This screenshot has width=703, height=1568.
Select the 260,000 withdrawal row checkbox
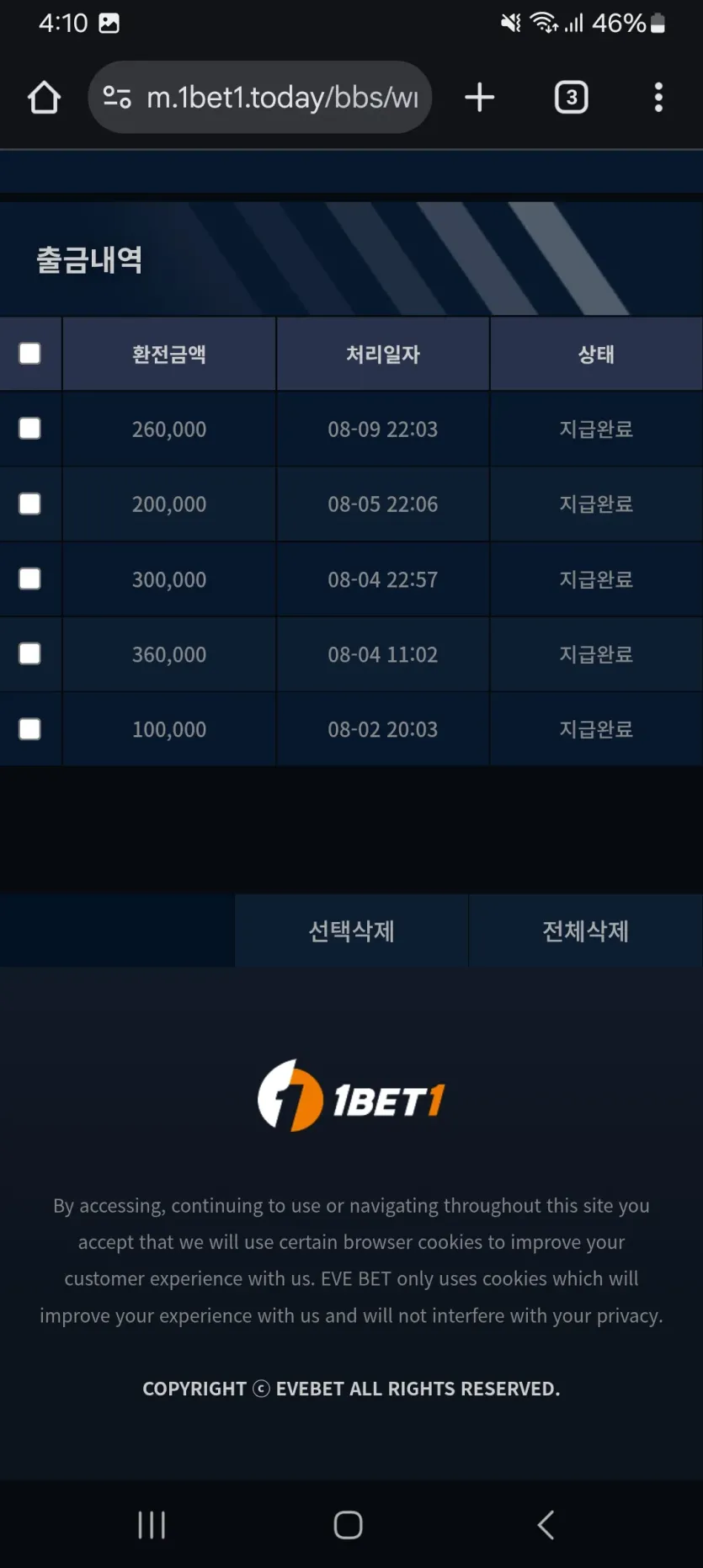(29, 429)
